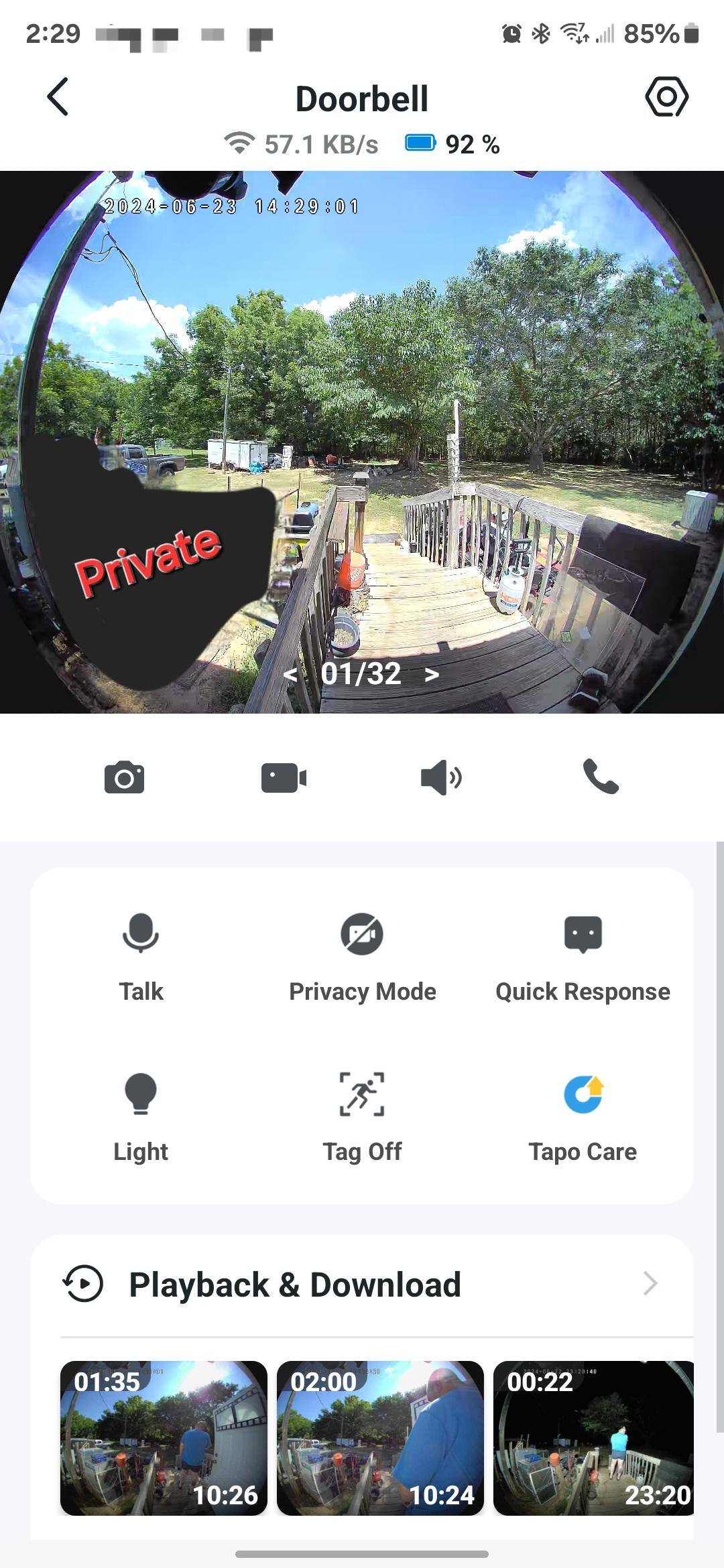Screen dimensions: 724x1568
Task: Toggle the live view speaker sound
Action: [440, 777]
